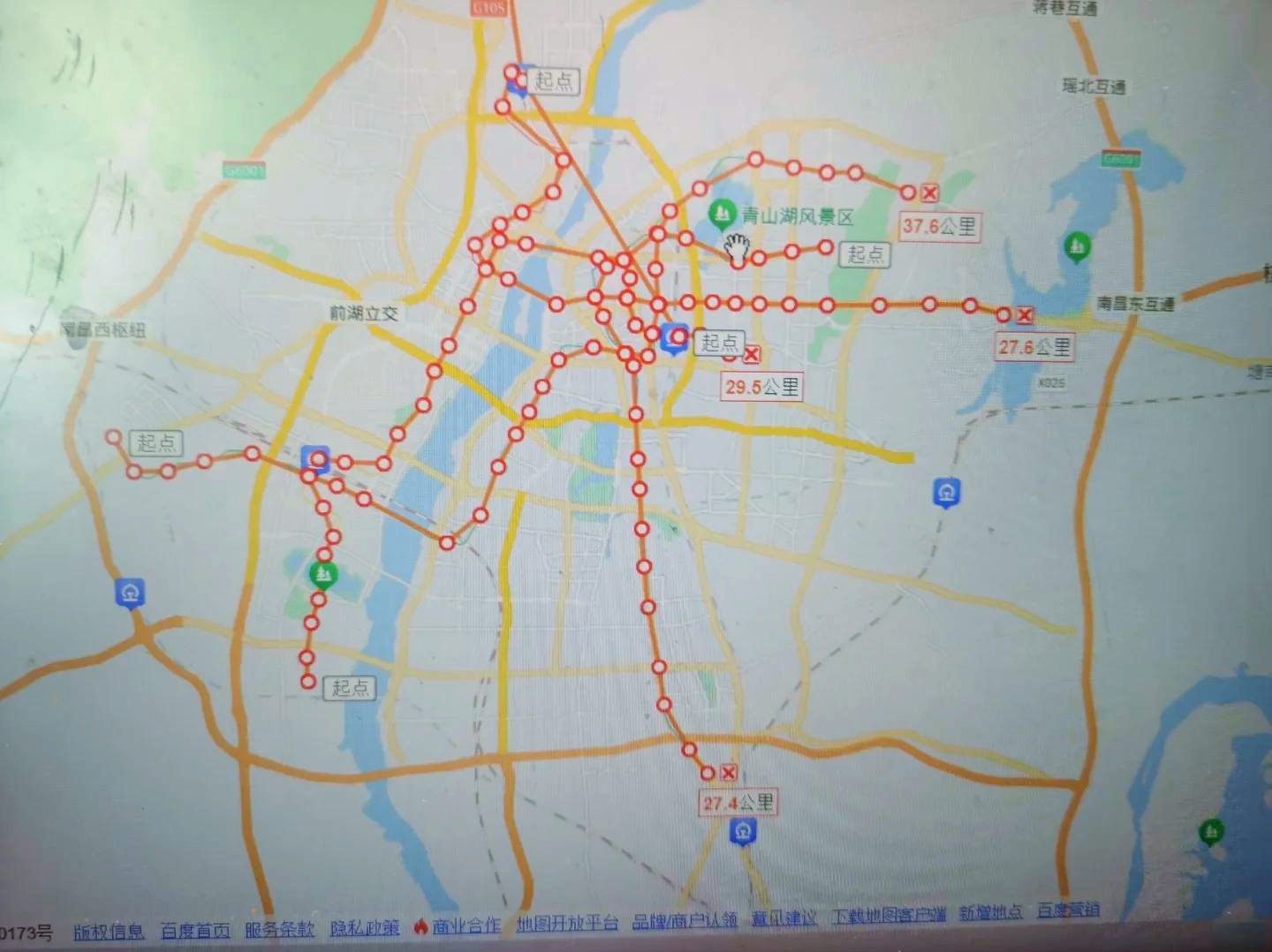Open 下载地图客户端 link
1272x952 pixels.
tap(888, 916)
